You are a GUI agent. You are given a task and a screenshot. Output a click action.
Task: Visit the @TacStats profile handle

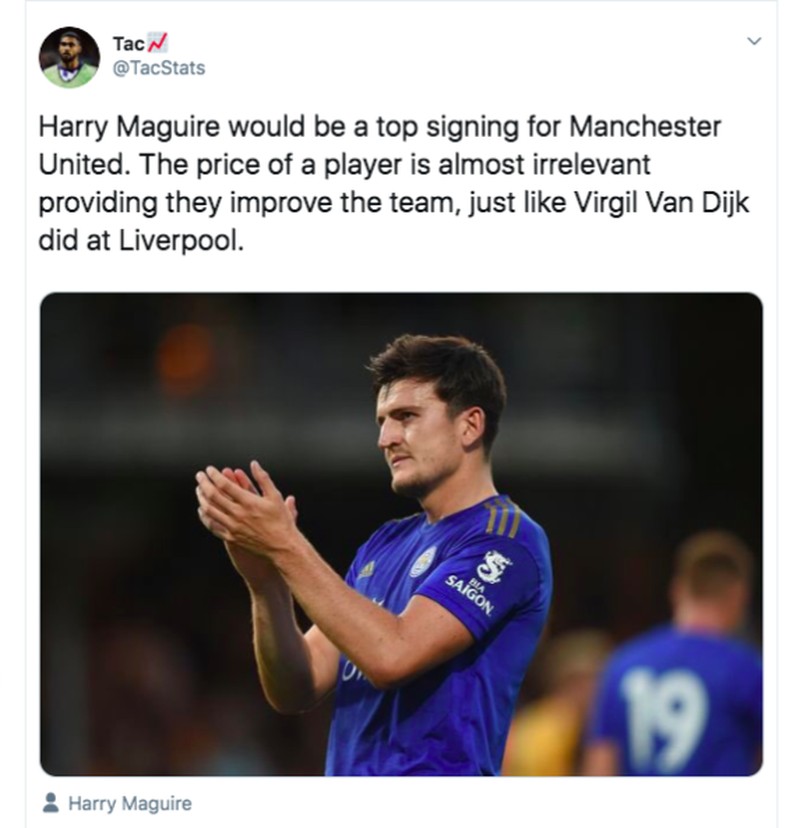159,68
